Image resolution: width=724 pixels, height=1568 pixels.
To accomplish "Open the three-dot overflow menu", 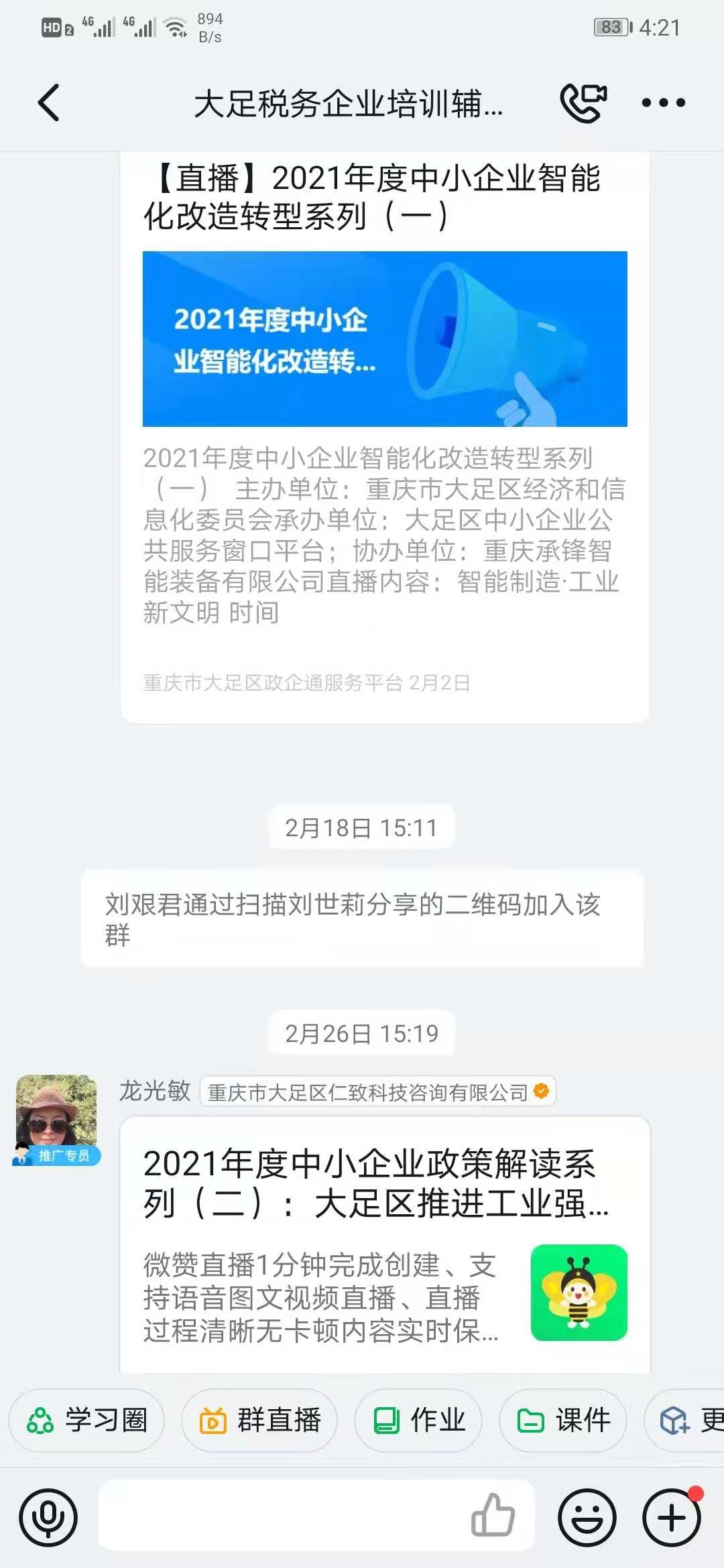I will tap(663, 103).
